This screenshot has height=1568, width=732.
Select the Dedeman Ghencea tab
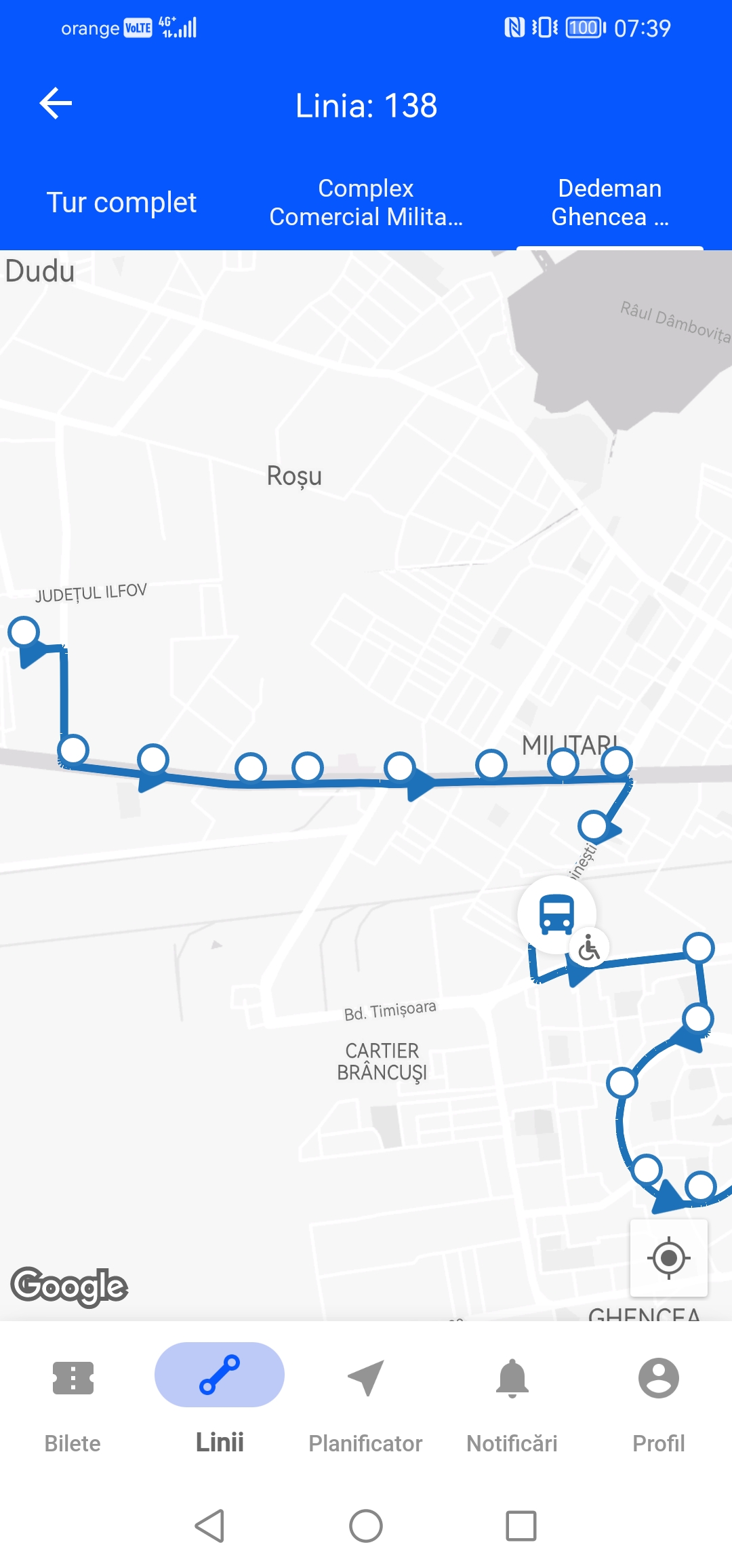[610, 202]
